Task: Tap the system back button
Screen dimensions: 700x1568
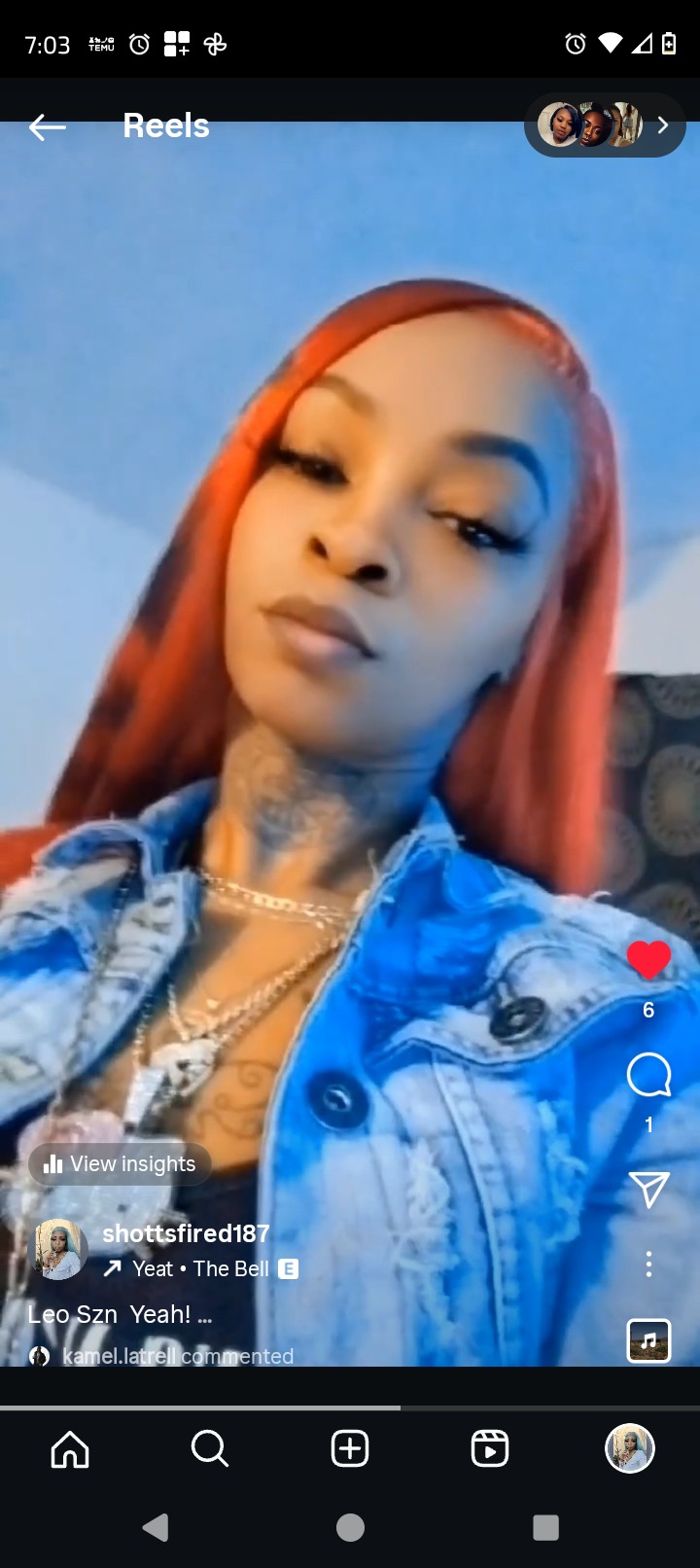Action: click(x=156, y=1528)
